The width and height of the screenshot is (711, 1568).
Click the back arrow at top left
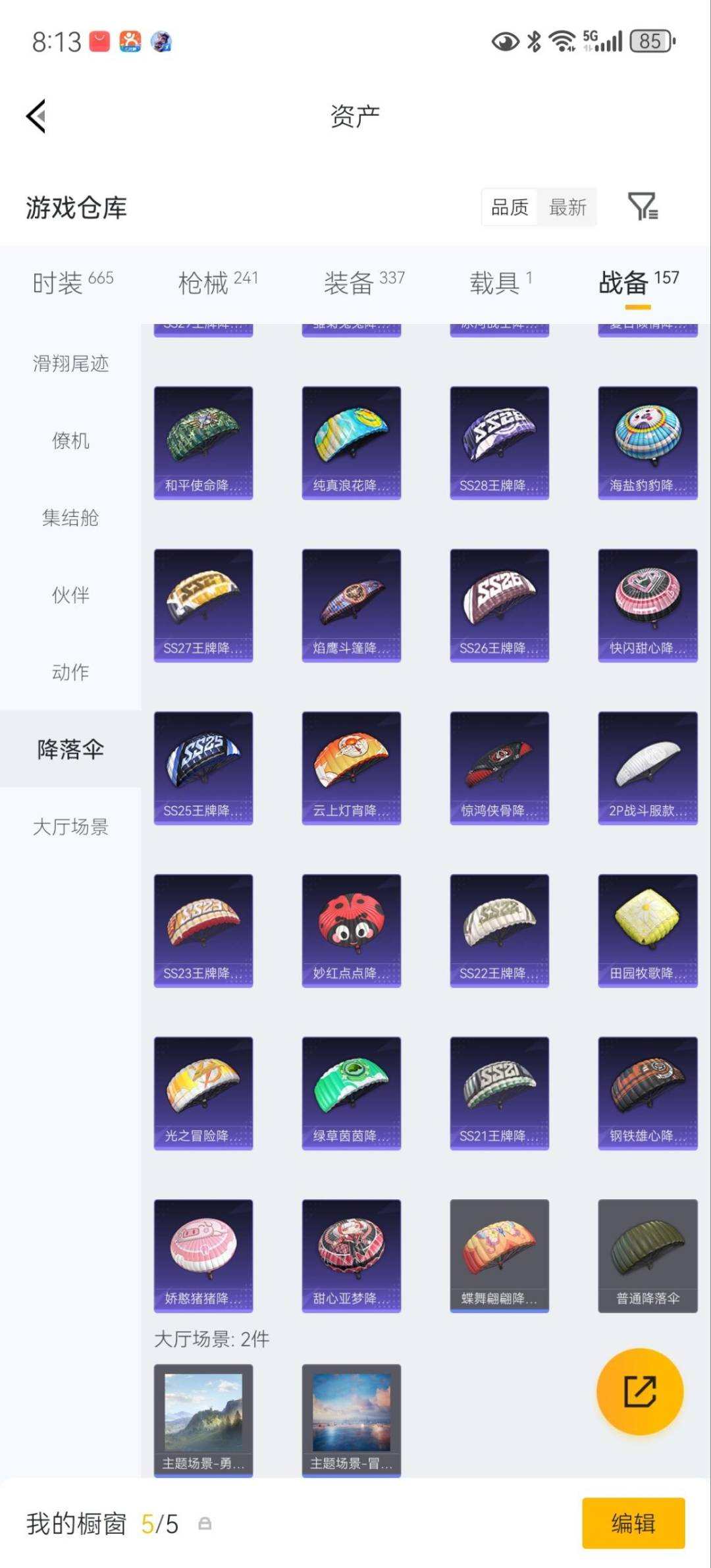pyautogui.click(x=34, y=116)
